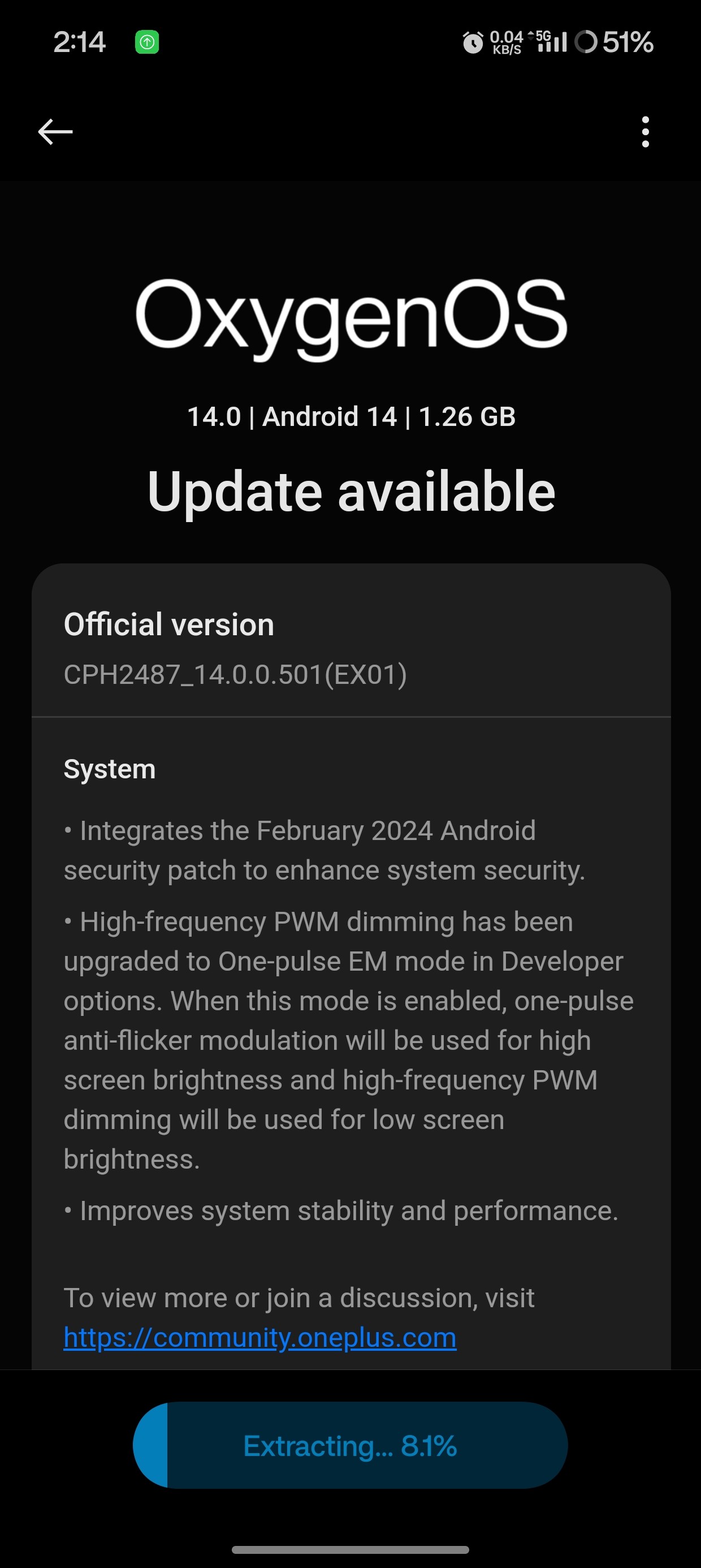Tap the Extracting progress button
701x1568 pixels.
[350, 1445]
